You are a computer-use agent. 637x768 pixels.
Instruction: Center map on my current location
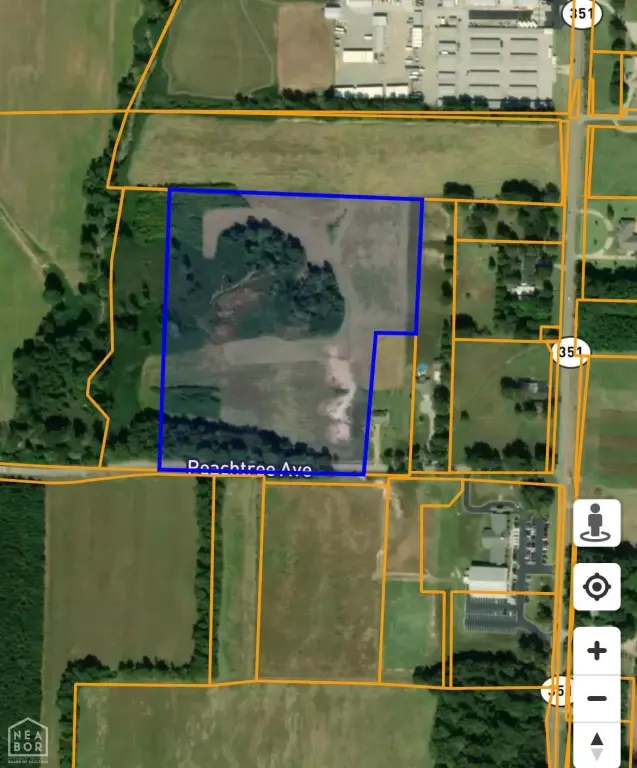coord(596,586)
